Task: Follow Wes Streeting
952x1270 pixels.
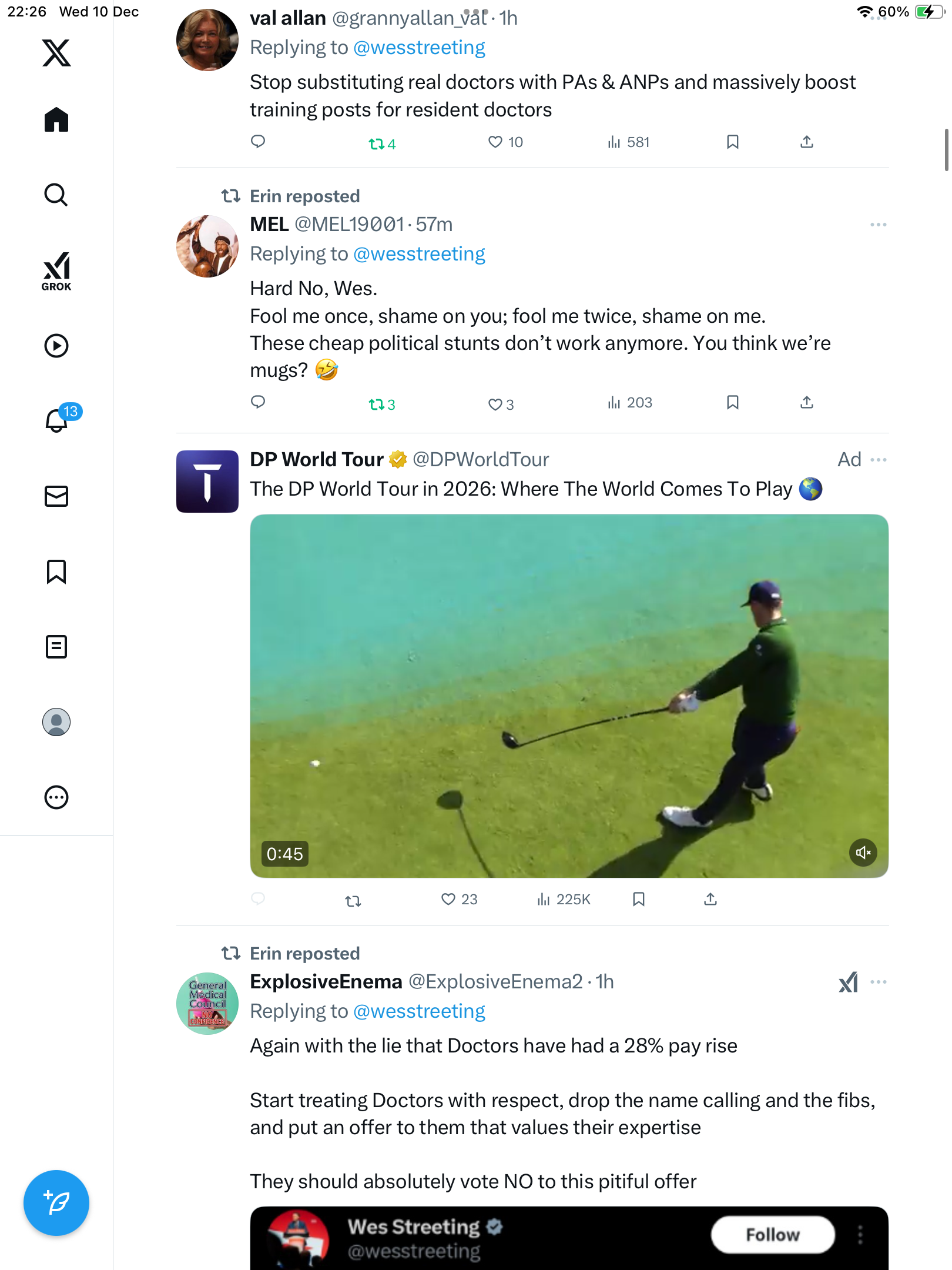Action: tap(772, 1234)
